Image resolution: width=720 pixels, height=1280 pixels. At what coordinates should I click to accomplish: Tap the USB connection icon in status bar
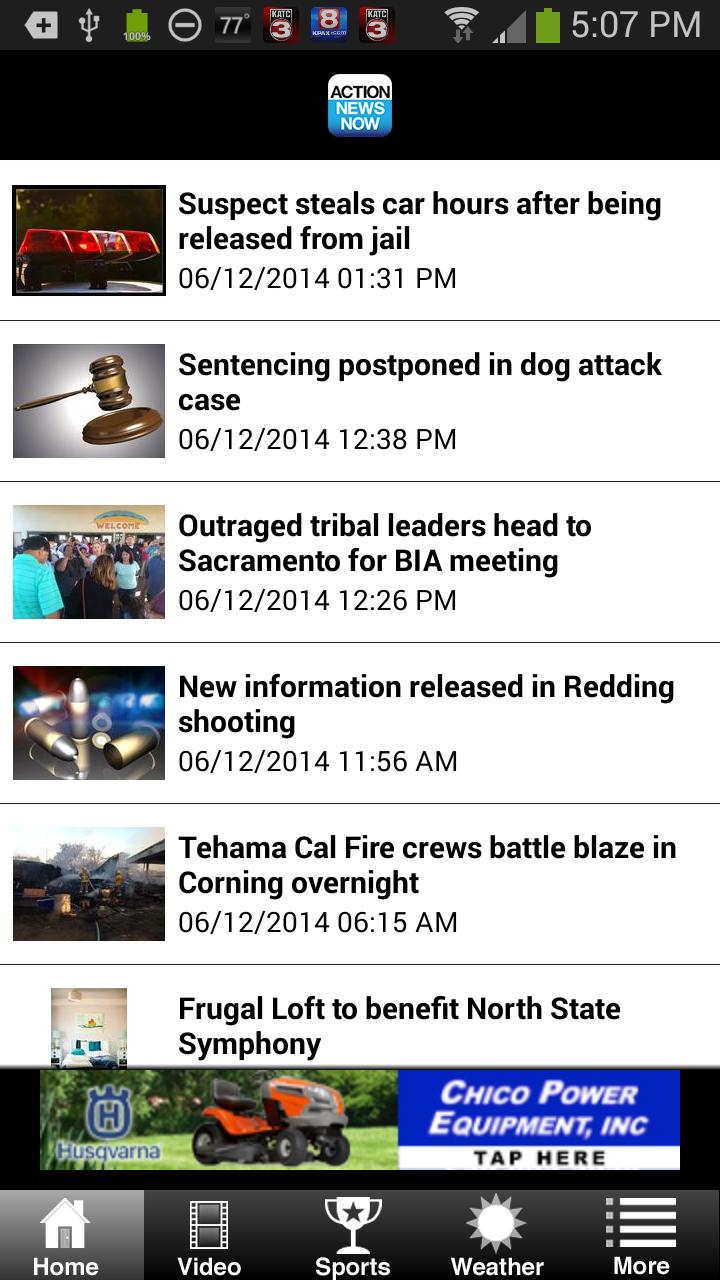(x=90, y=24)
